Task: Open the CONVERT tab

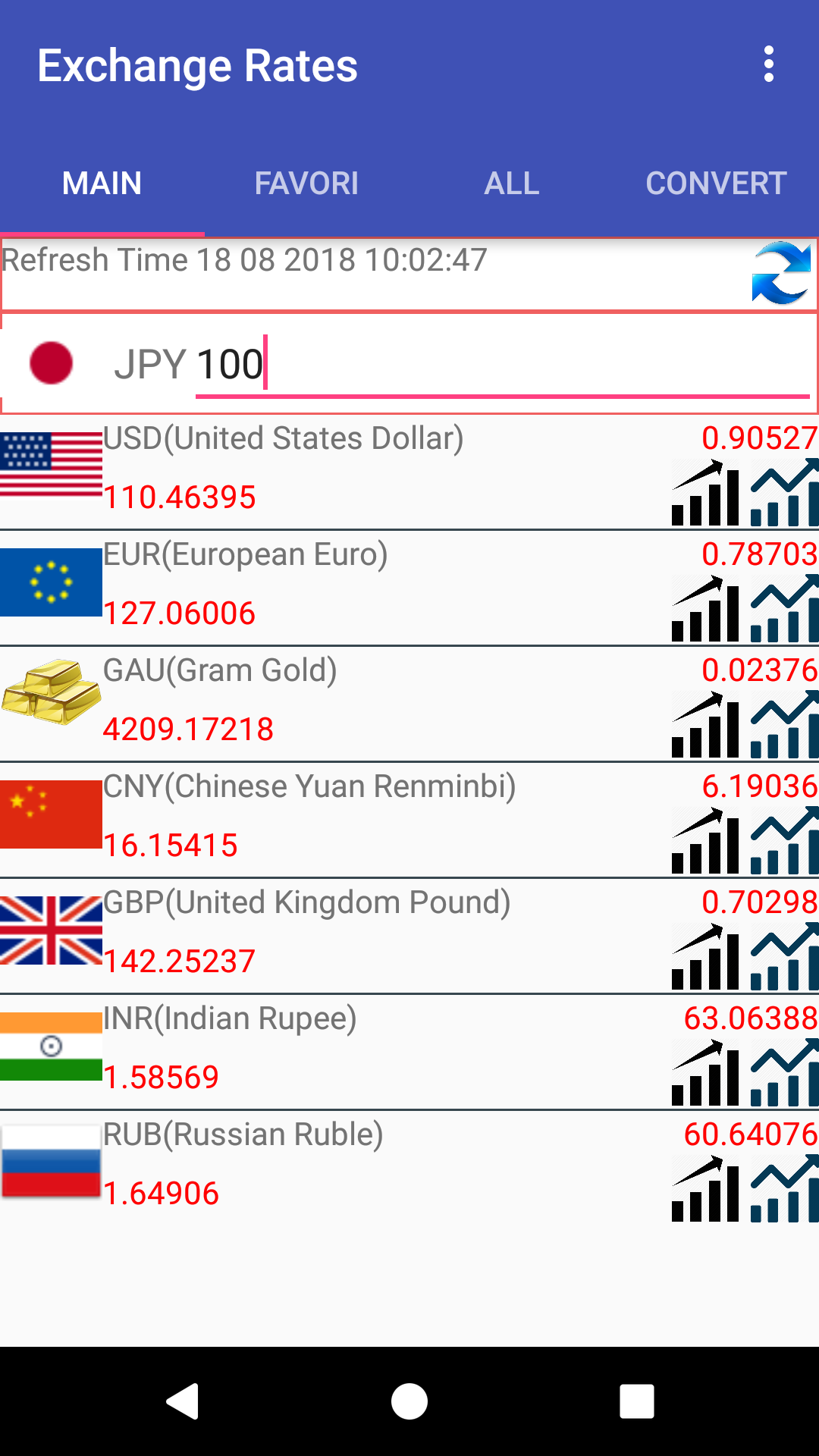Action: tap(716, 184)
